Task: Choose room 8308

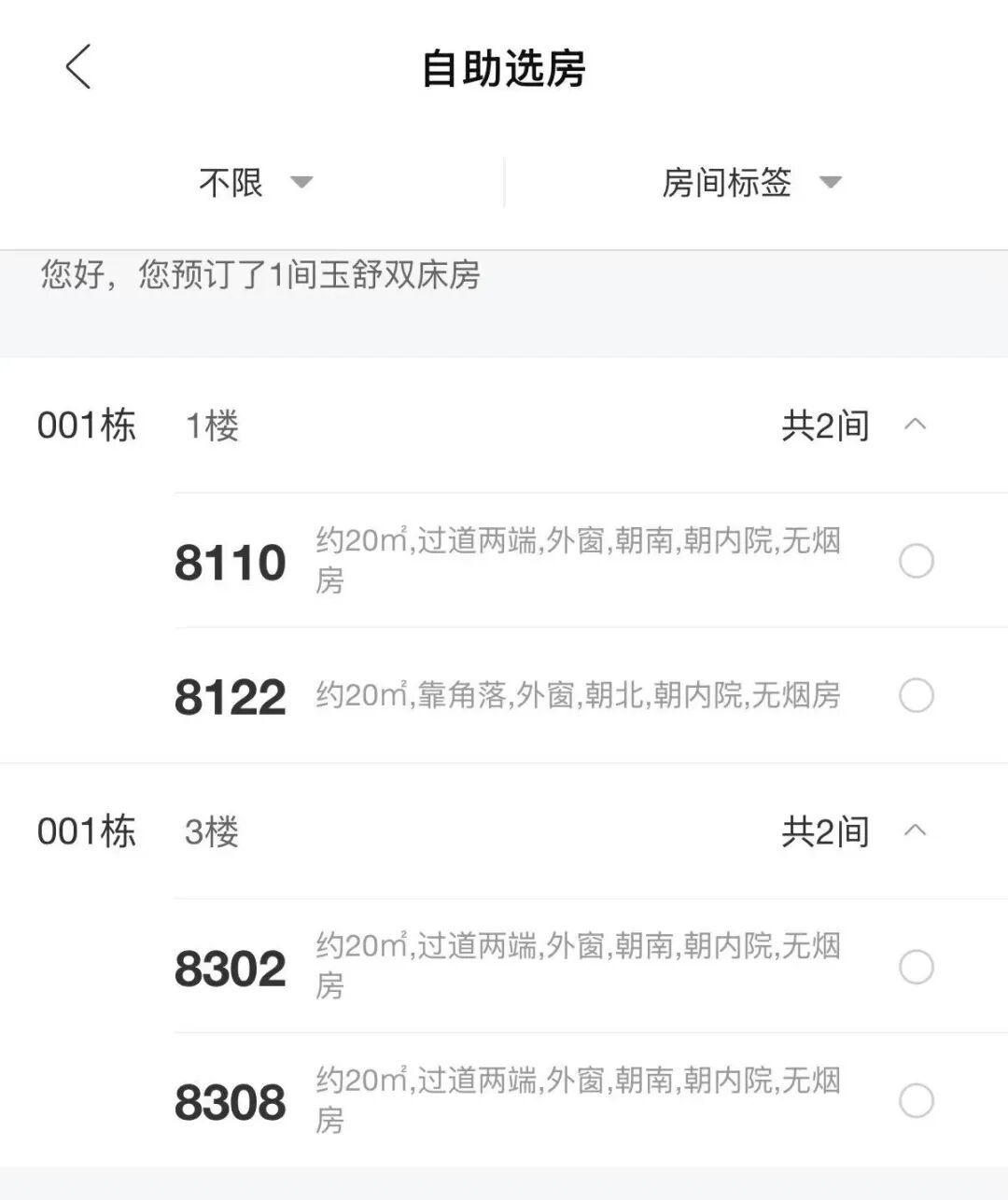Action: 916,1101
